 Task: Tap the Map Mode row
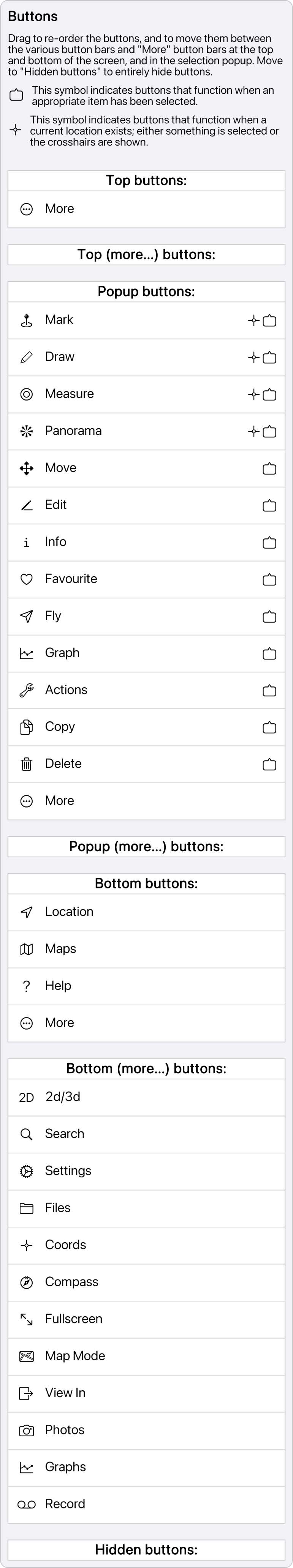coord(146,1356)
